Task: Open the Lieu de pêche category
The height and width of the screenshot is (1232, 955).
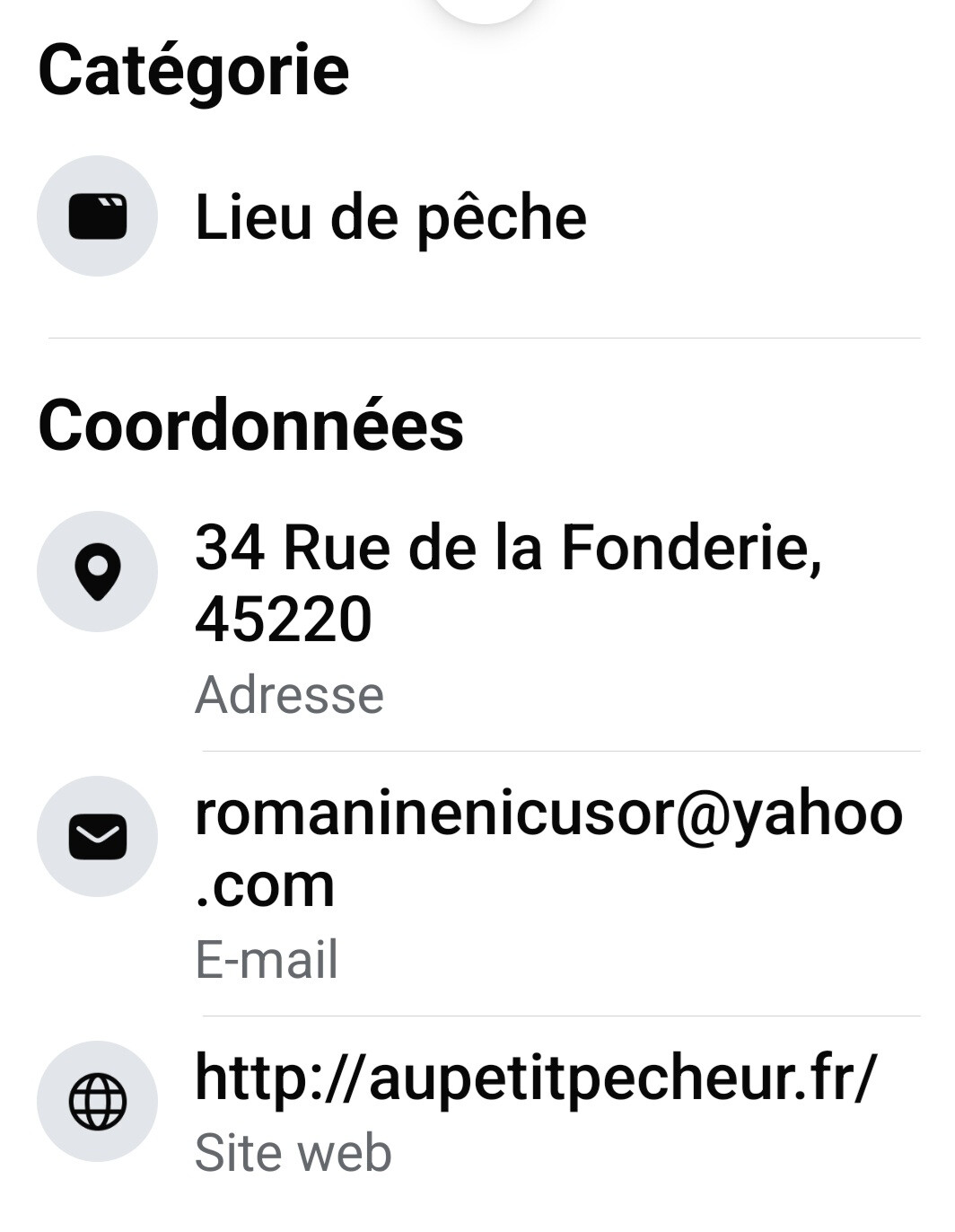Action: [x=390, y=217]
